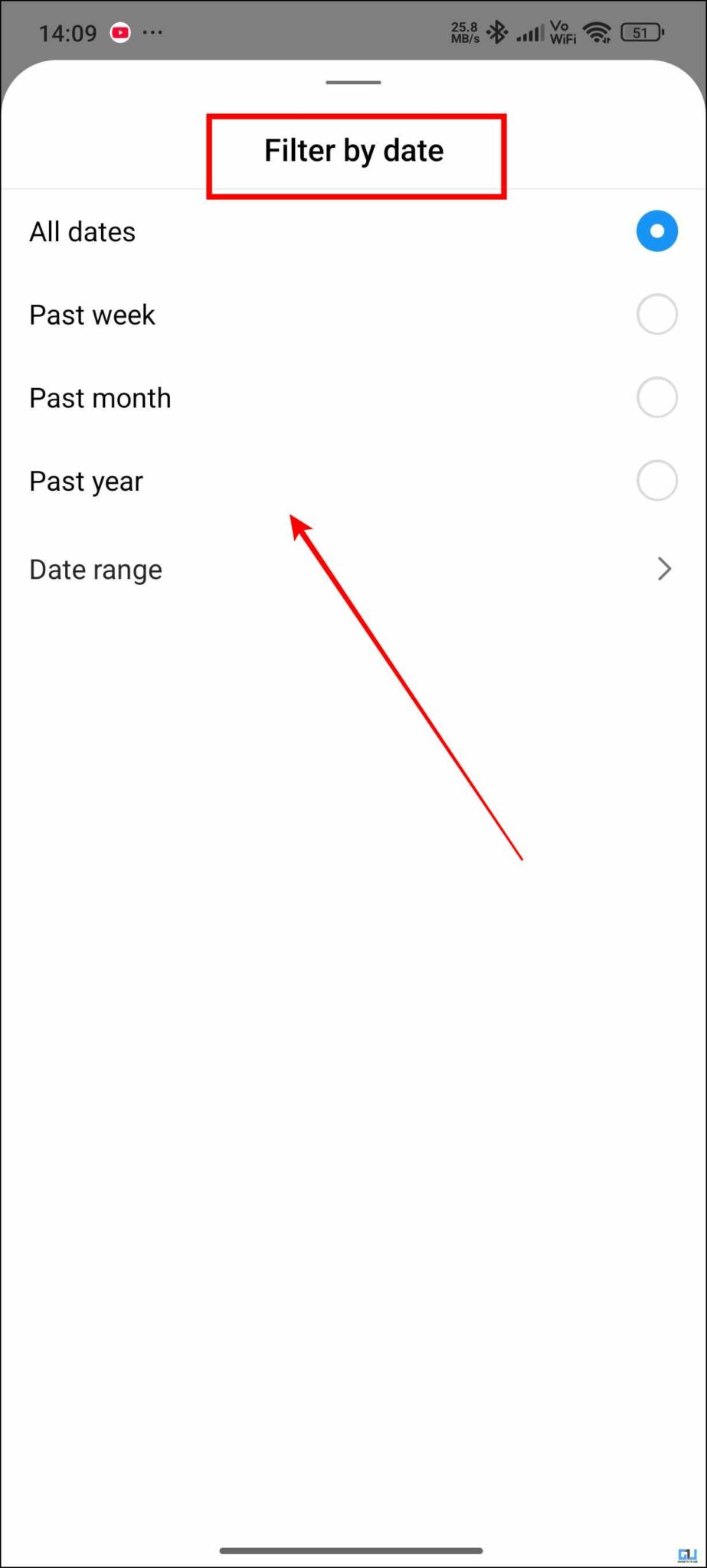Select the Past year radio button
707x1568 pixels.
656,480
